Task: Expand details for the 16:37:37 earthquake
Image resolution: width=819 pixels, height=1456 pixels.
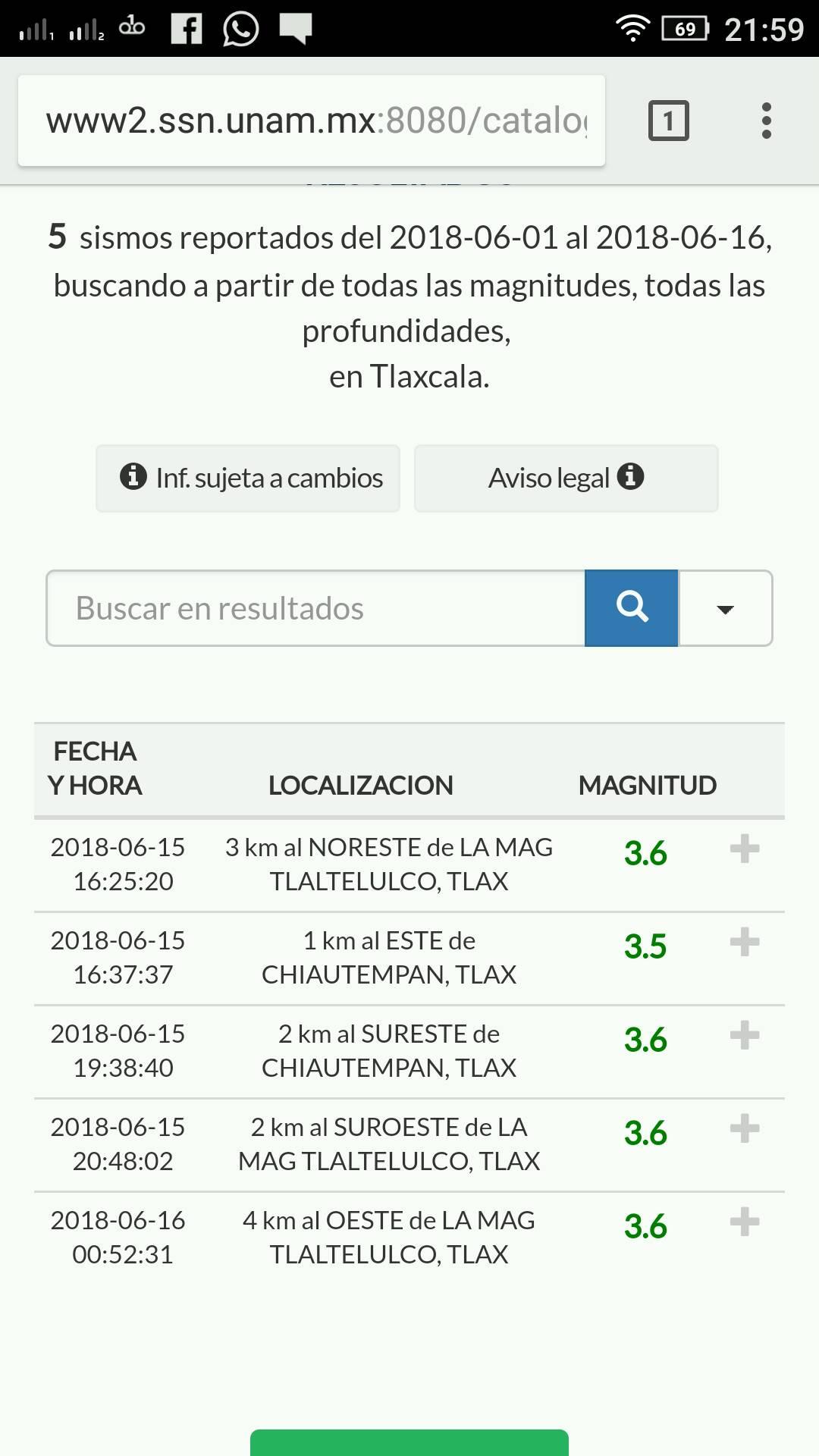Action: tap(745, 942)
